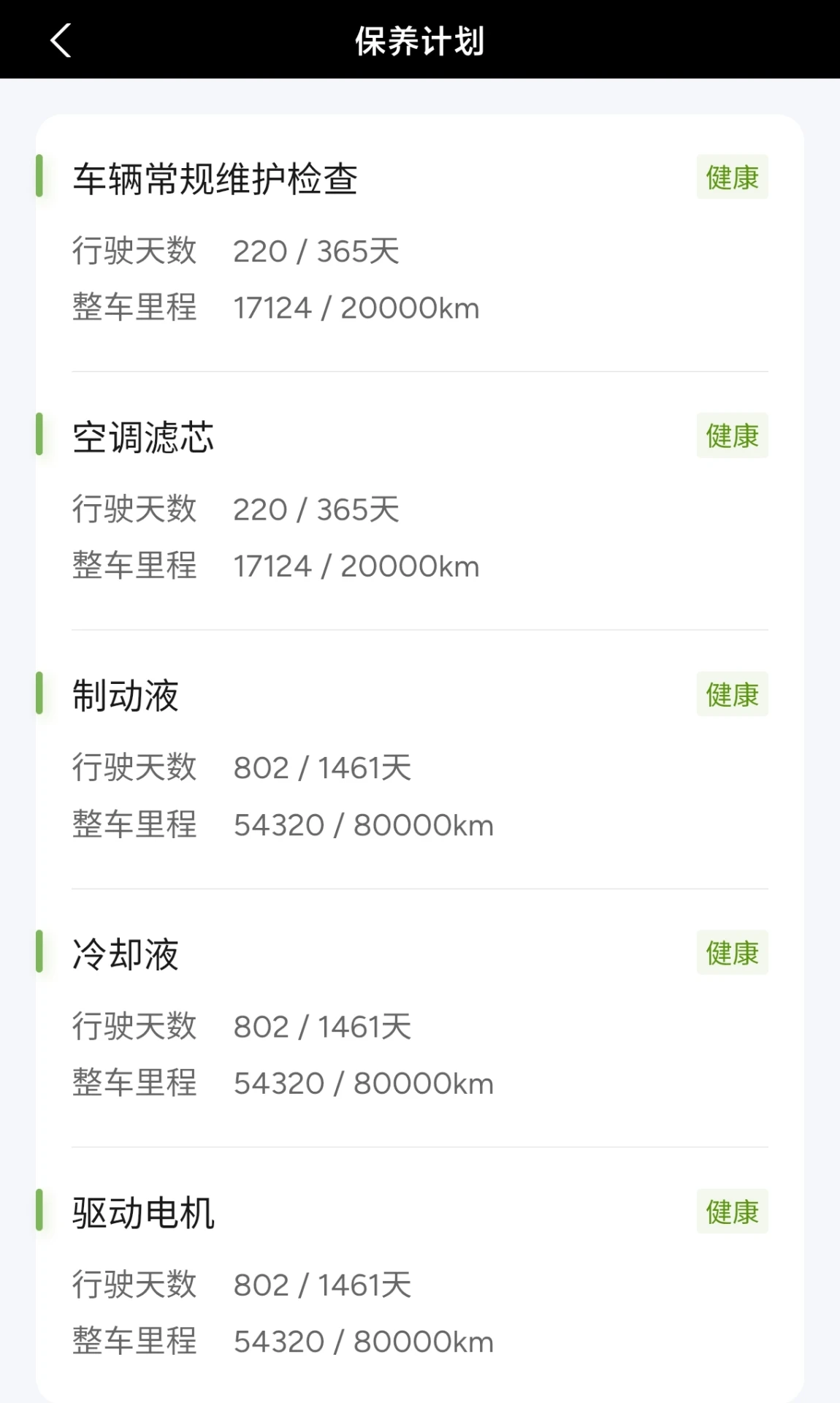The height and width of the screenshot is (1403, 840).
Task: Go back from the 保养计划 page
Action: (x=61, y=40)
